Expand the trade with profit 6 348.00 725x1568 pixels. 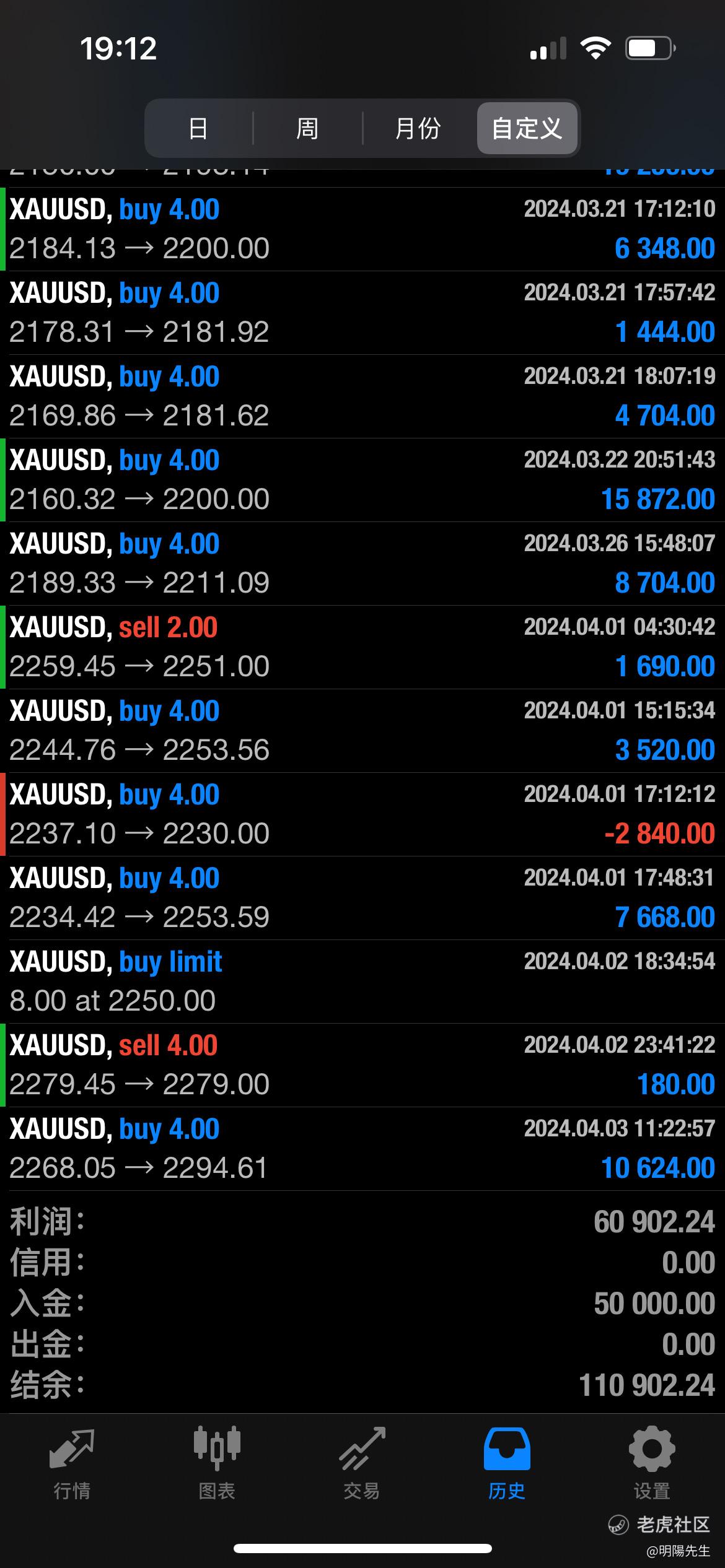point(362,229)
